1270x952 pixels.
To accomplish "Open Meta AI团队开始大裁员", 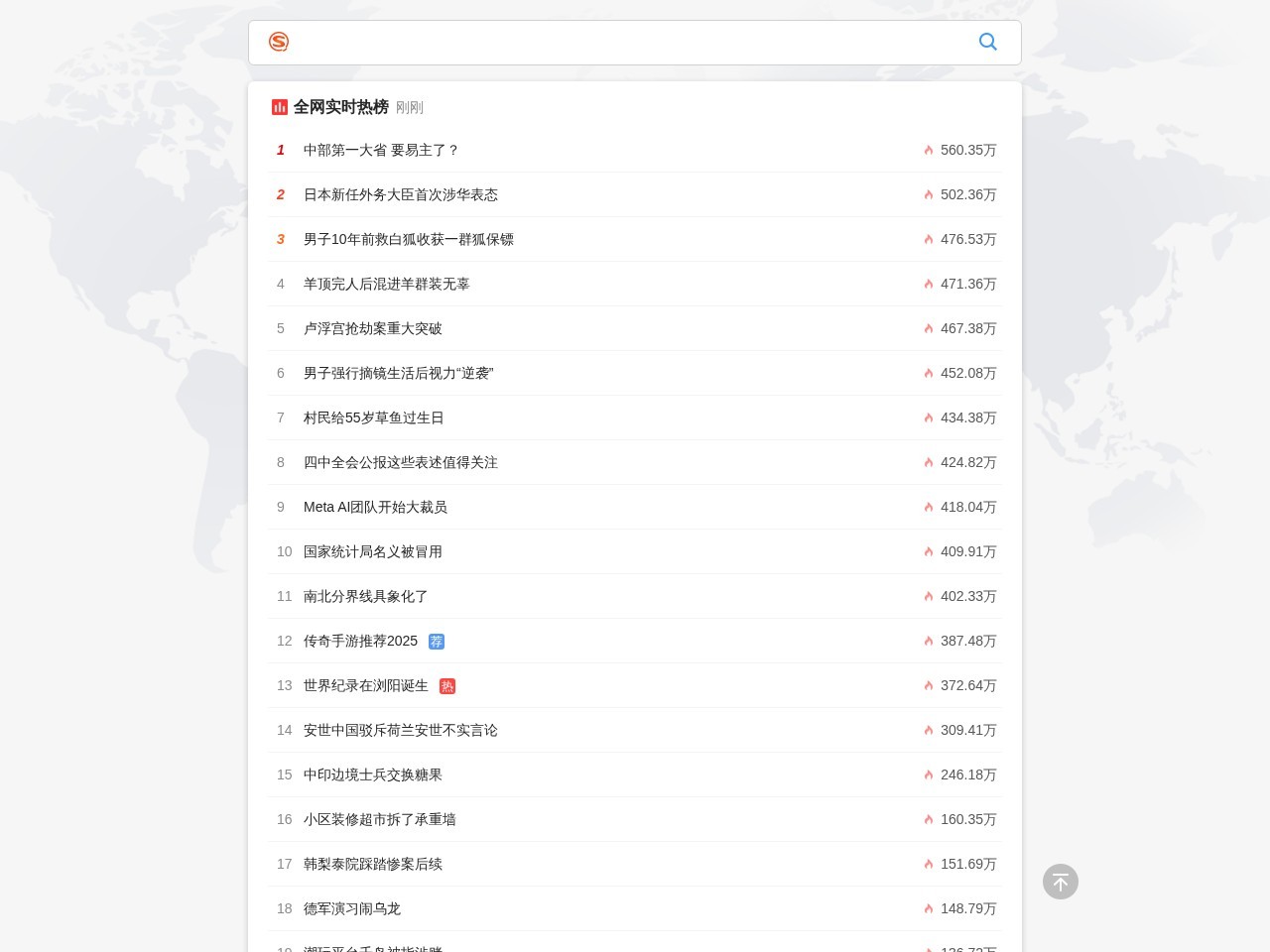I will click(x=375, y=507).
